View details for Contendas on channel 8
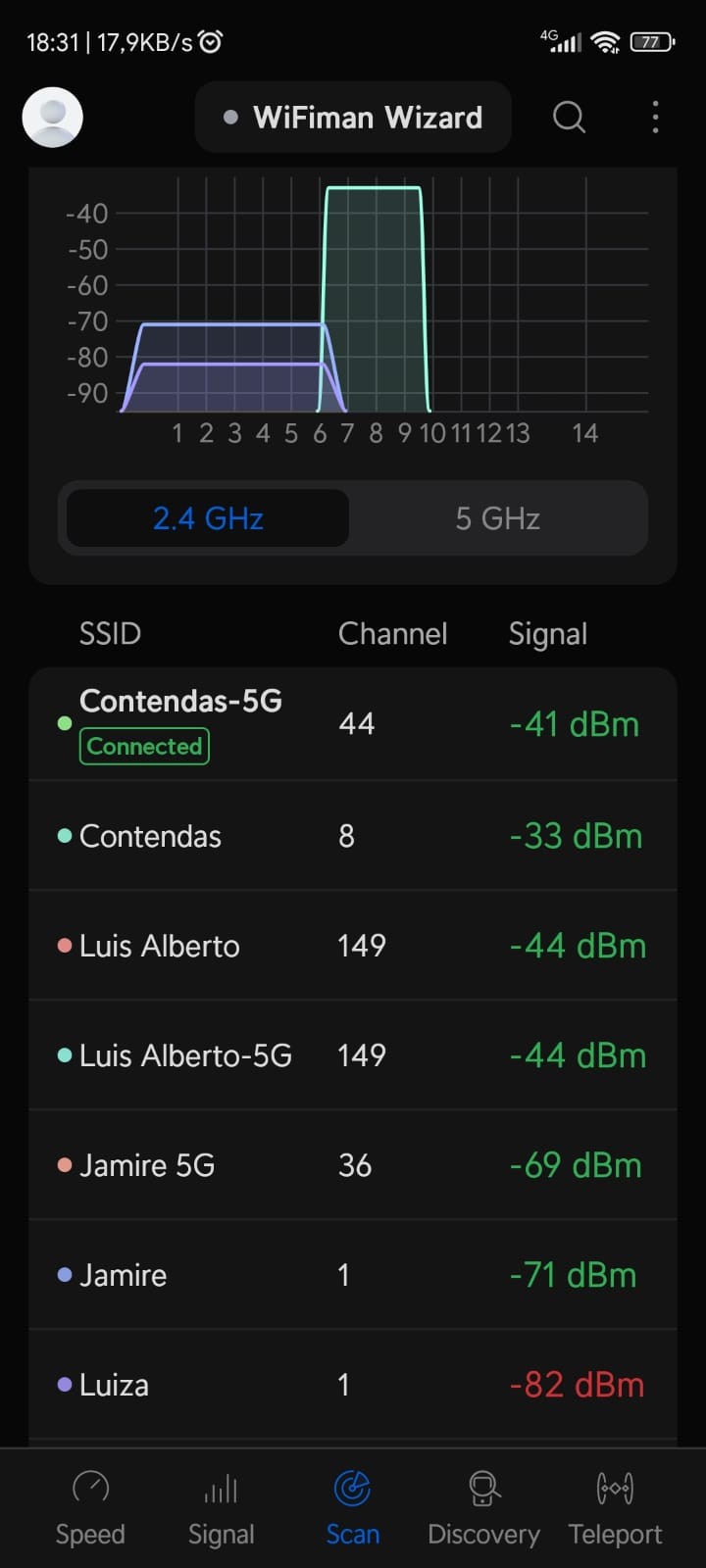 point(353,836)
